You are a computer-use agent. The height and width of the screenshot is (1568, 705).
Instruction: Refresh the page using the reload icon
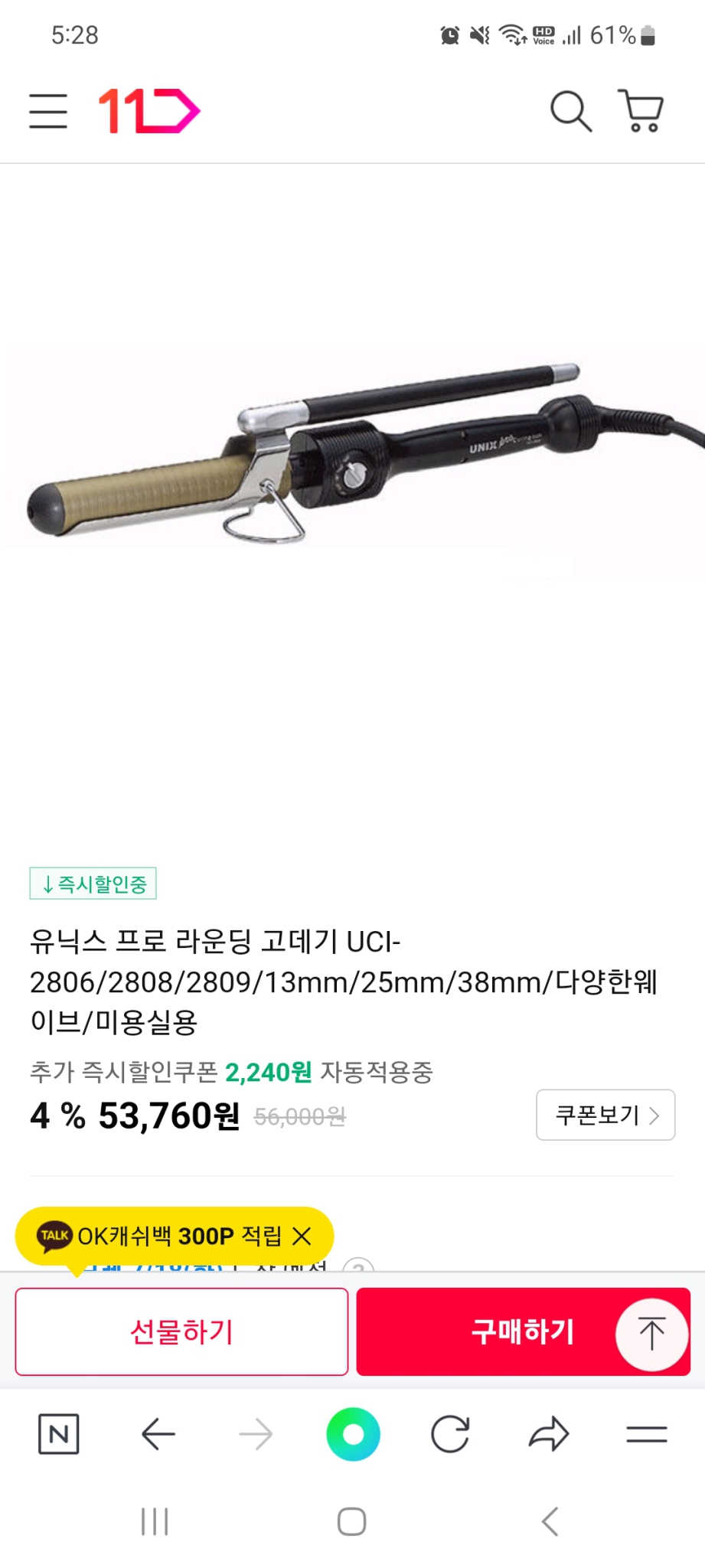click(x=451, y=1434)
